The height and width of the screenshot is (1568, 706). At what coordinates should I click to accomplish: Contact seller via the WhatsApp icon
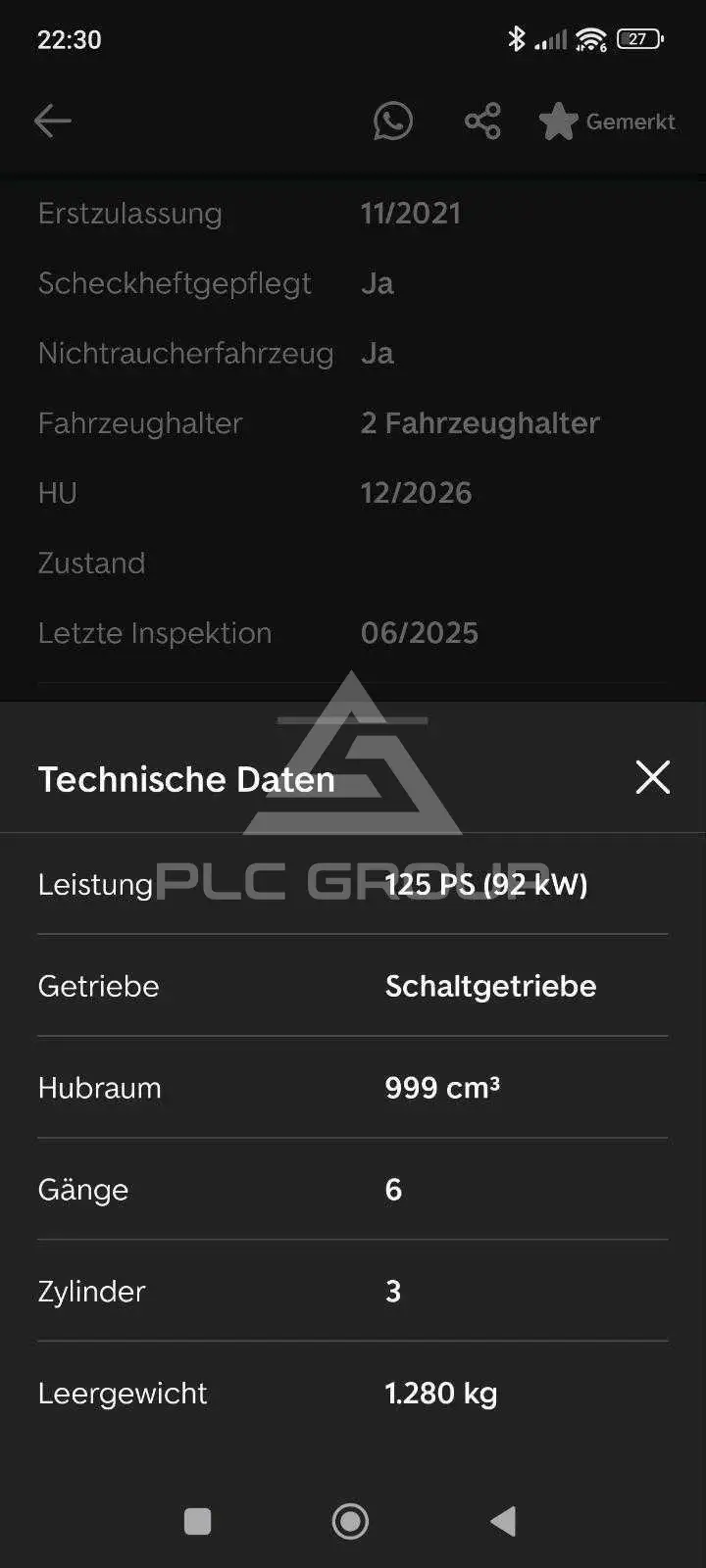pos(393,122)
